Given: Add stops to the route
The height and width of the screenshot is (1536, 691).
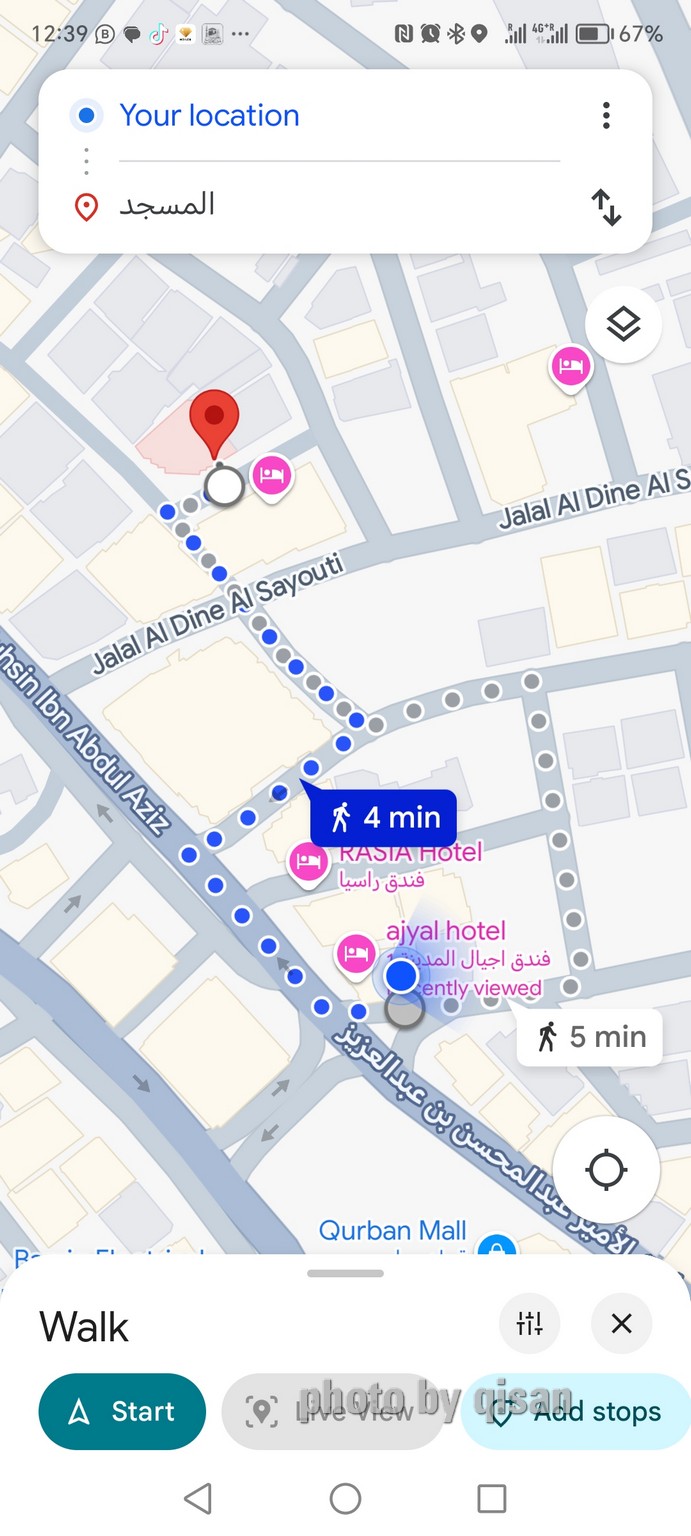Looking at the screenshot, I should [x=576, y=1411].
